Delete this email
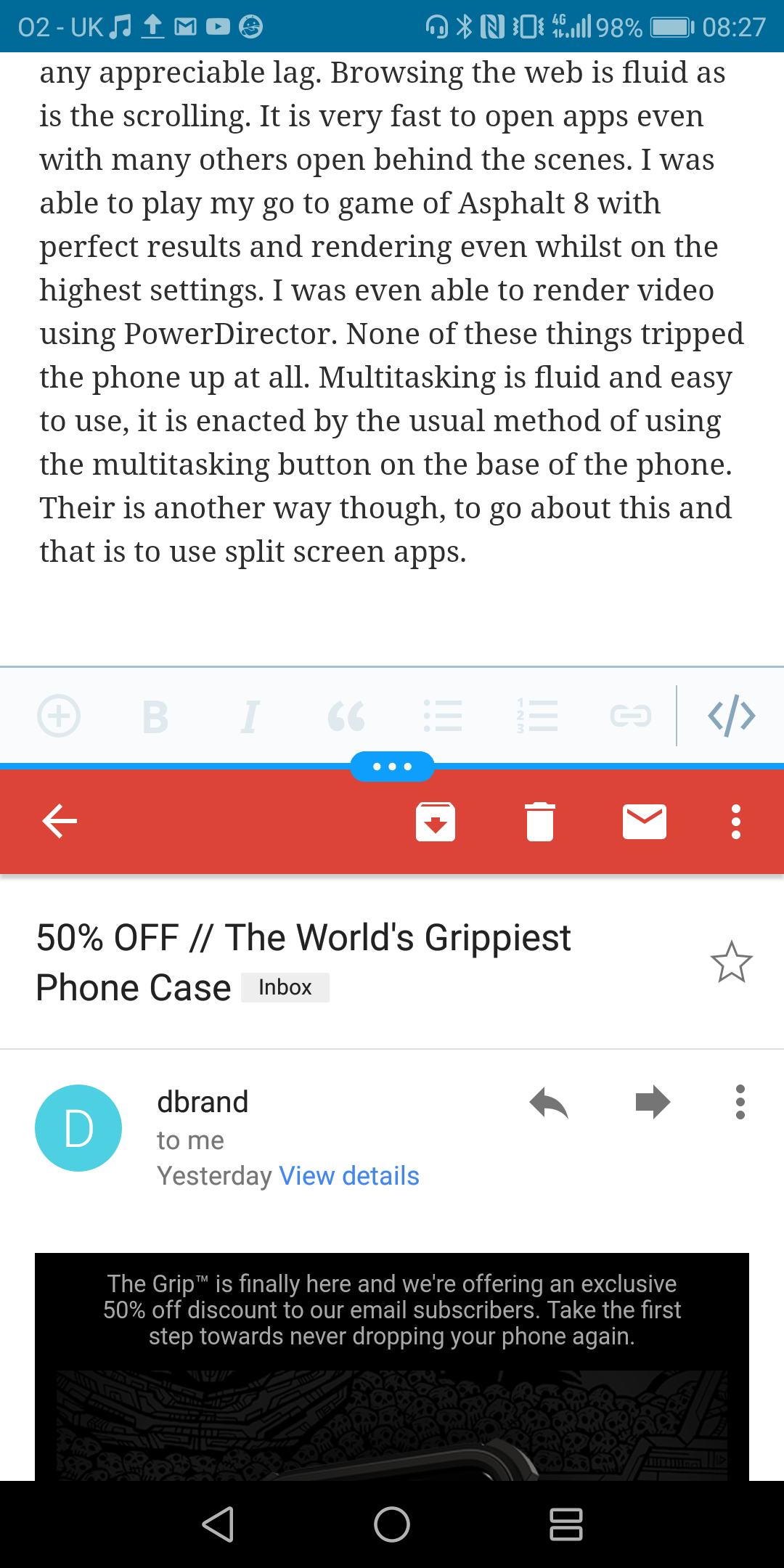Screen dimensions: 784x1568 540,822
